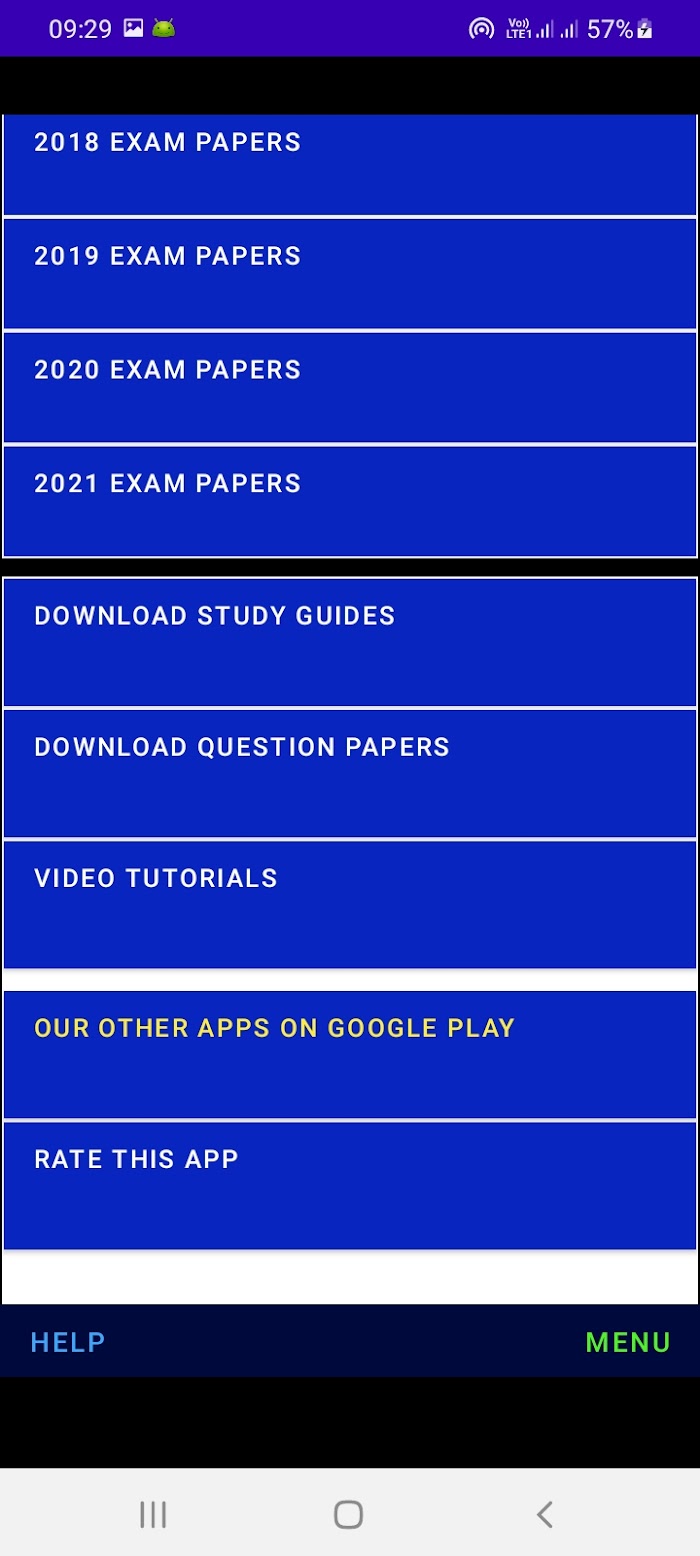
Task: Tap Download Study Guides
Action: (x=350, y=642)
